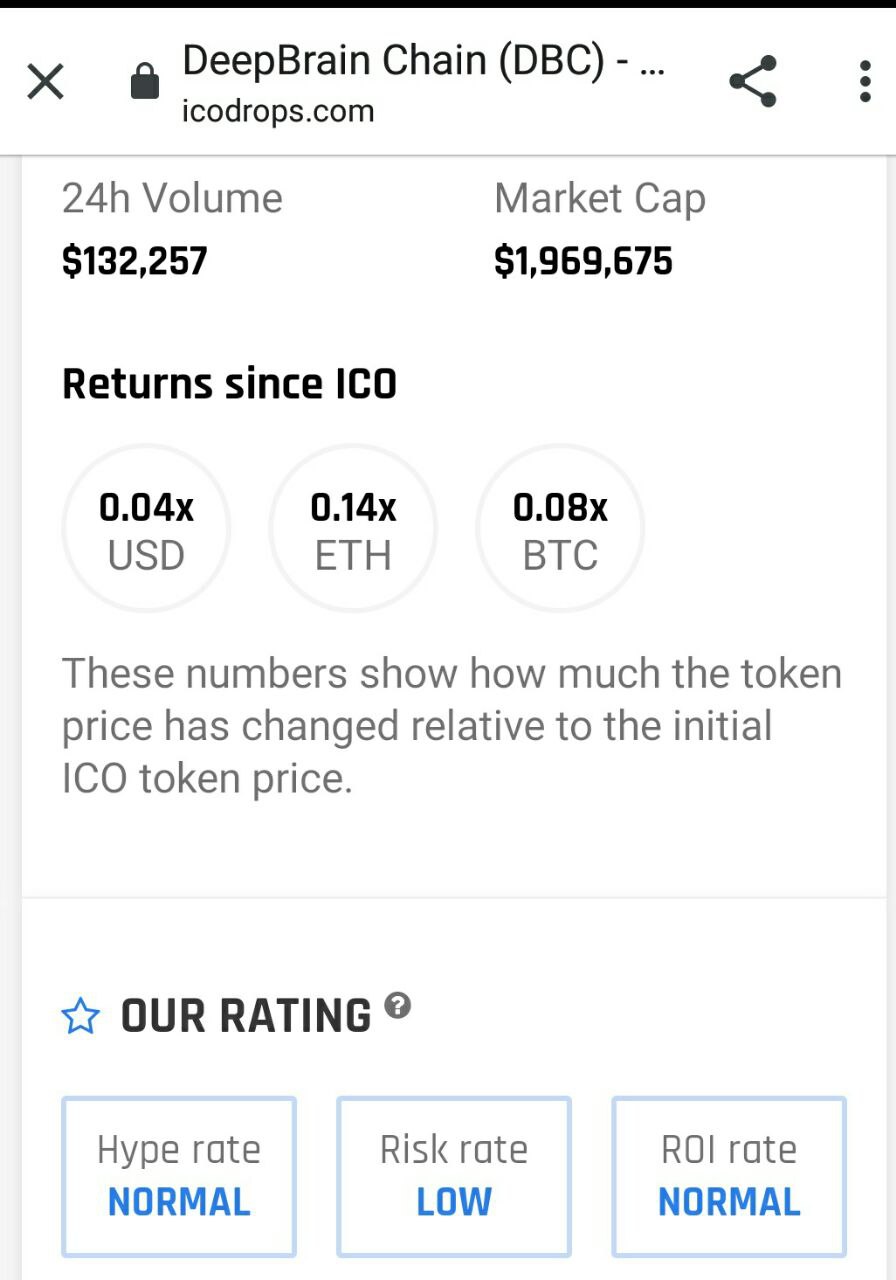Viewport: 896px width, 1280px height.
Task: Close the in-app browser tab
Action: coord(45,82)
